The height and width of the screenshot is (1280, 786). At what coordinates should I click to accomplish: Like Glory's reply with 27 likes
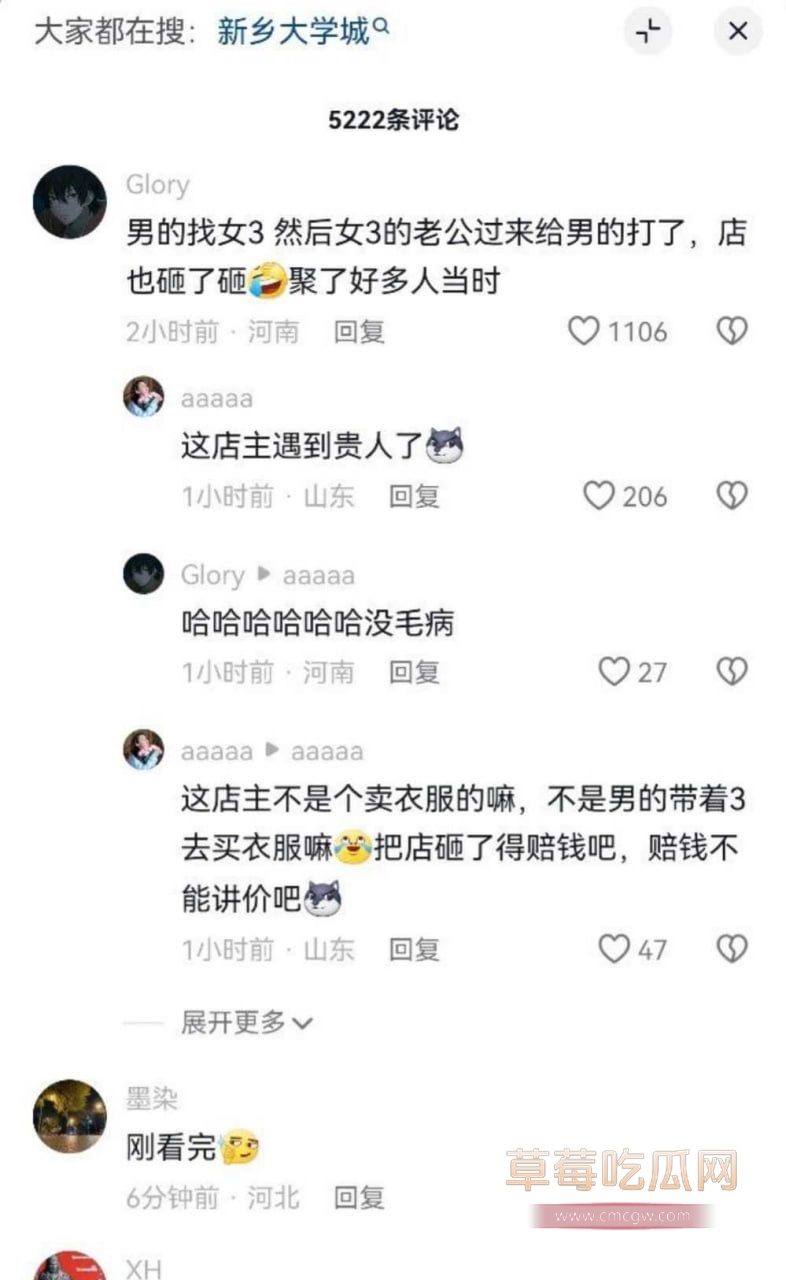613,672
